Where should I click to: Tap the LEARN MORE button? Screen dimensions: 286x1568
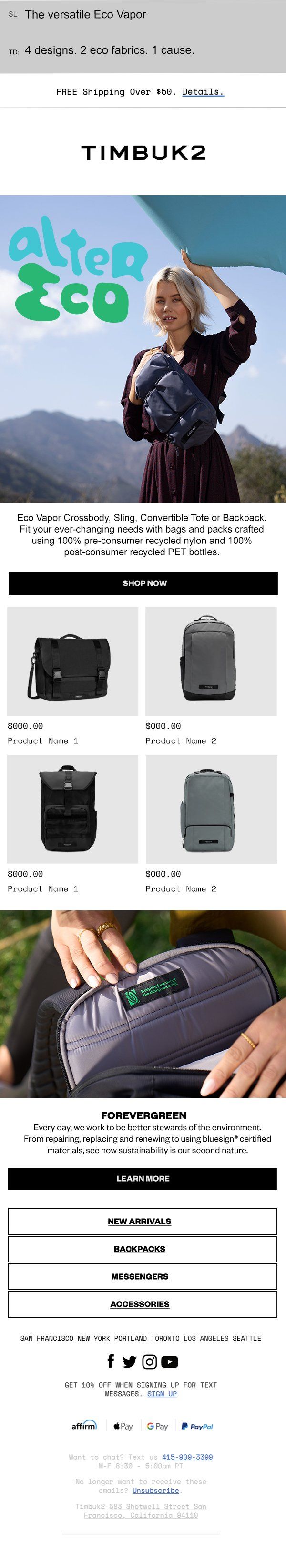143,1178
